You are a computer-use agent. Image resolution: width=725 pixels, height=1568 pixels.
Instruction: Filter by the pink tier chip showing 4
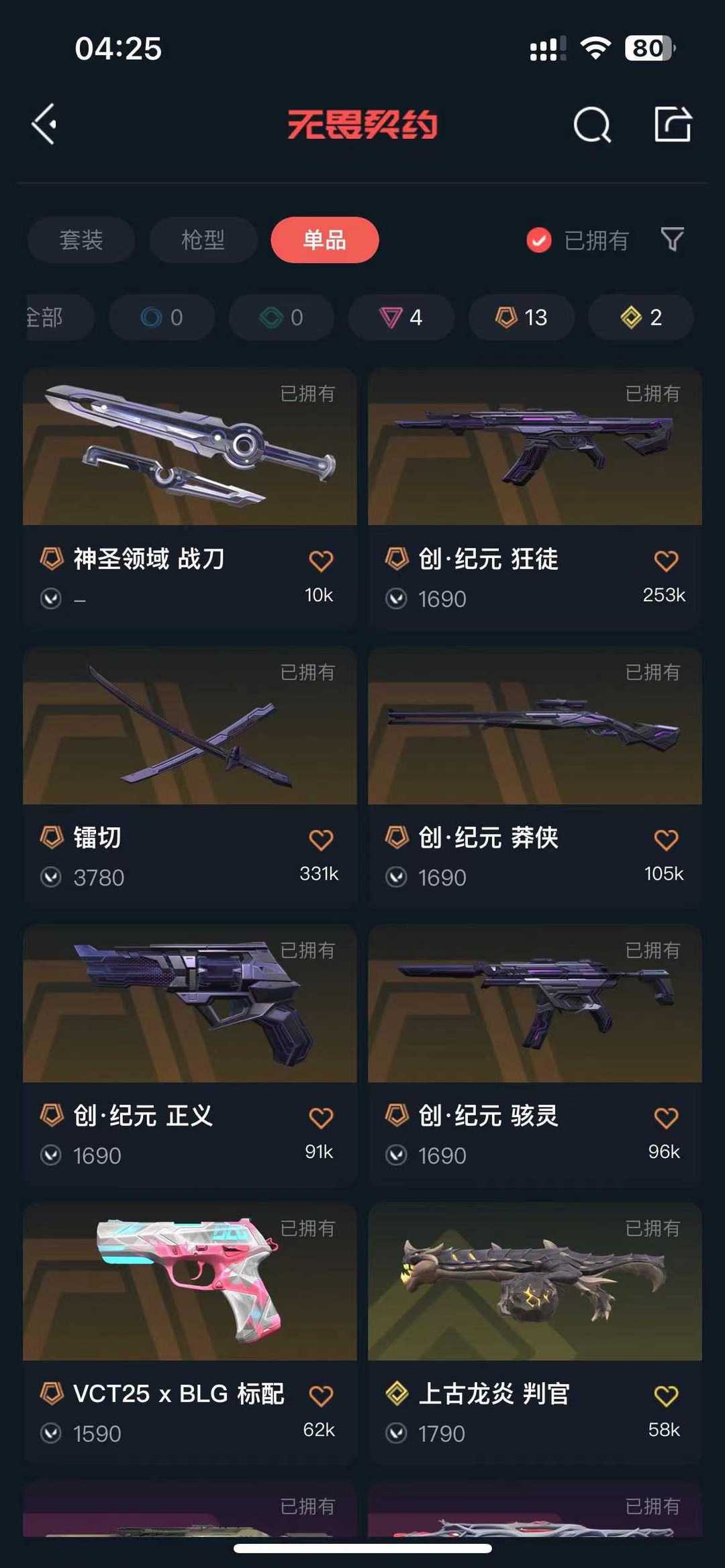click(401, 317)
